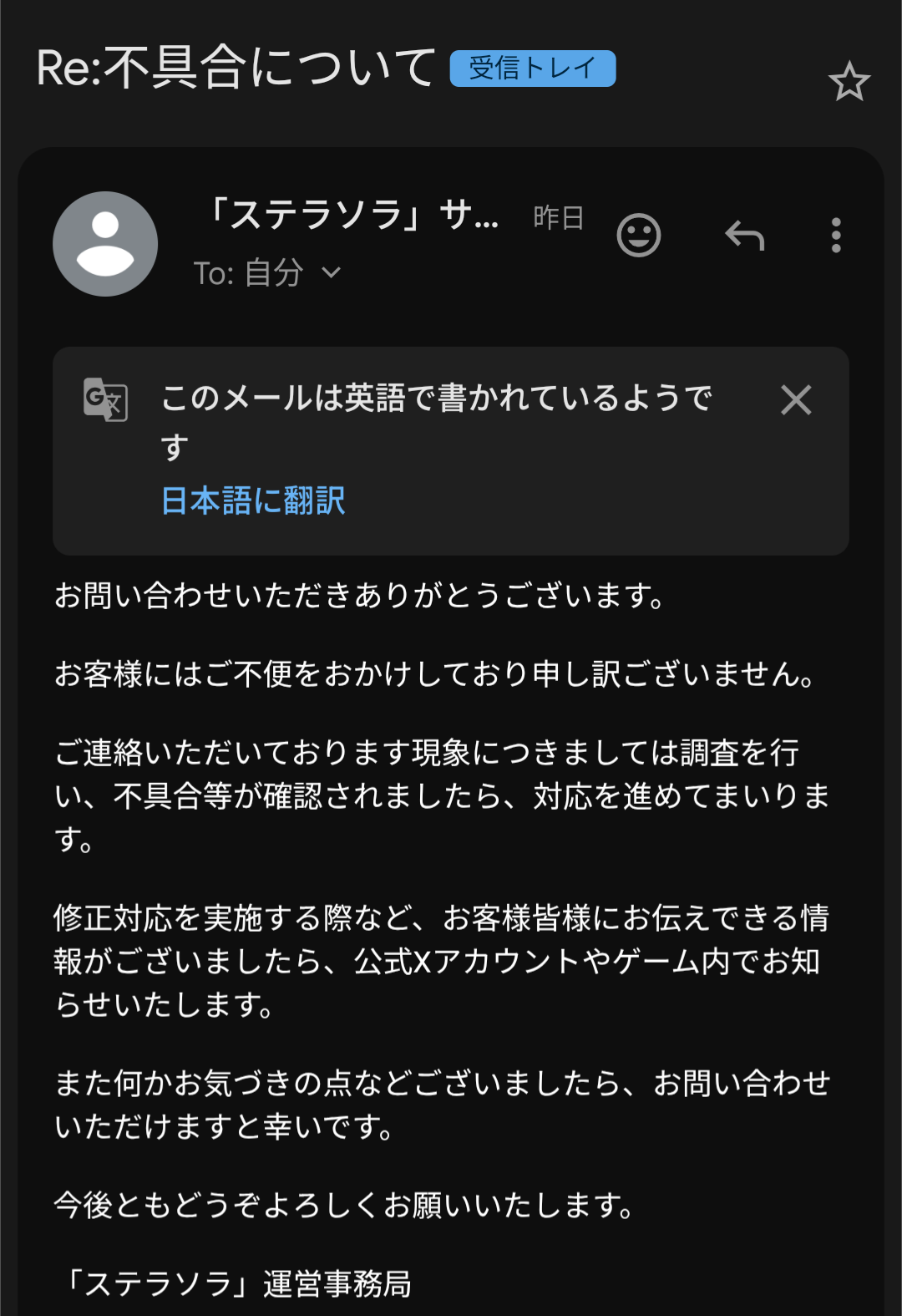Screen dimensions: 902x1316
Task: Star this email
Action: [849, 82]
